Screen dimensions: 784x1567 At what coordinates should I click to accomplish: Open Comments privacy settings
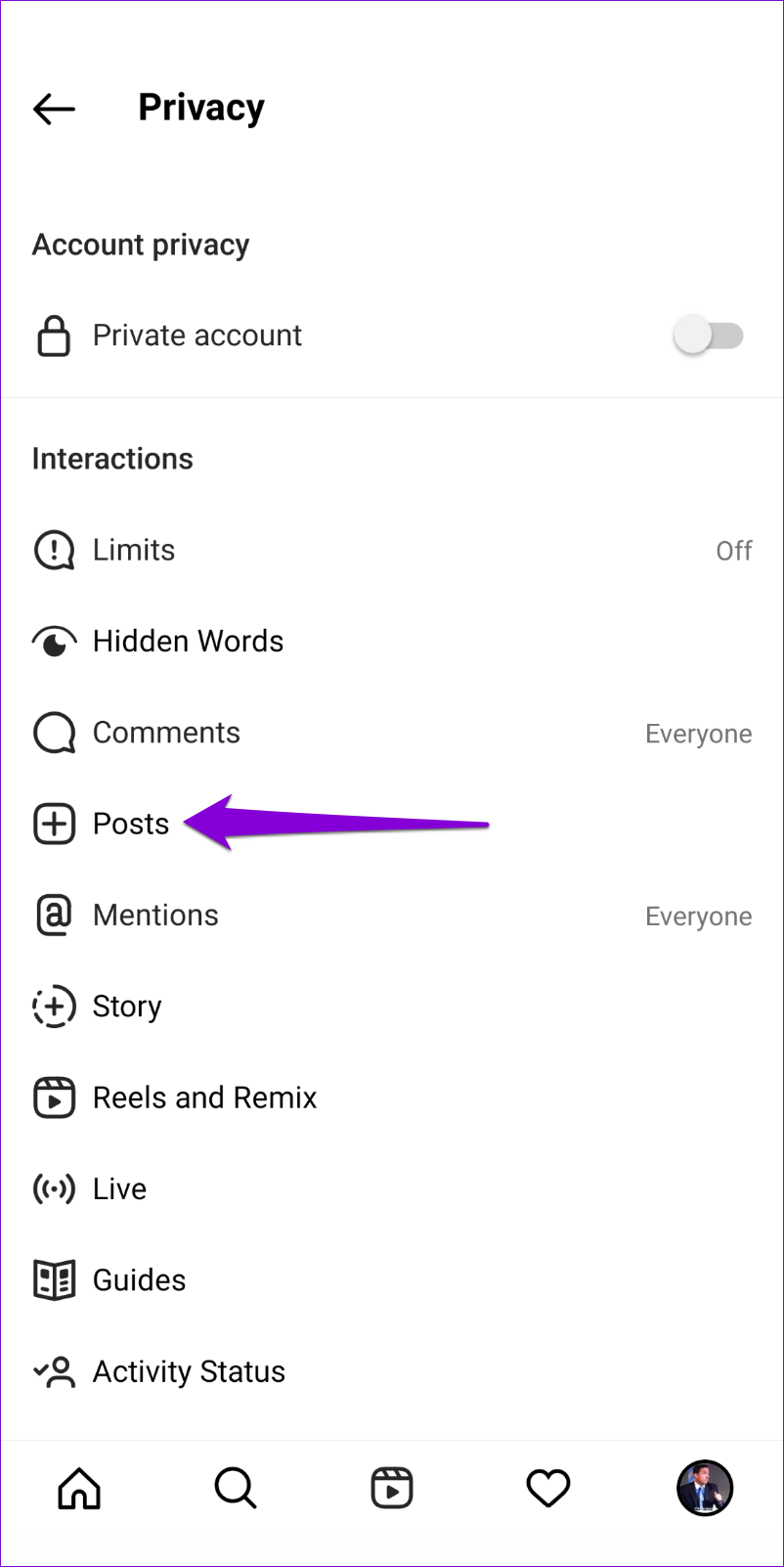click(392, 733)
